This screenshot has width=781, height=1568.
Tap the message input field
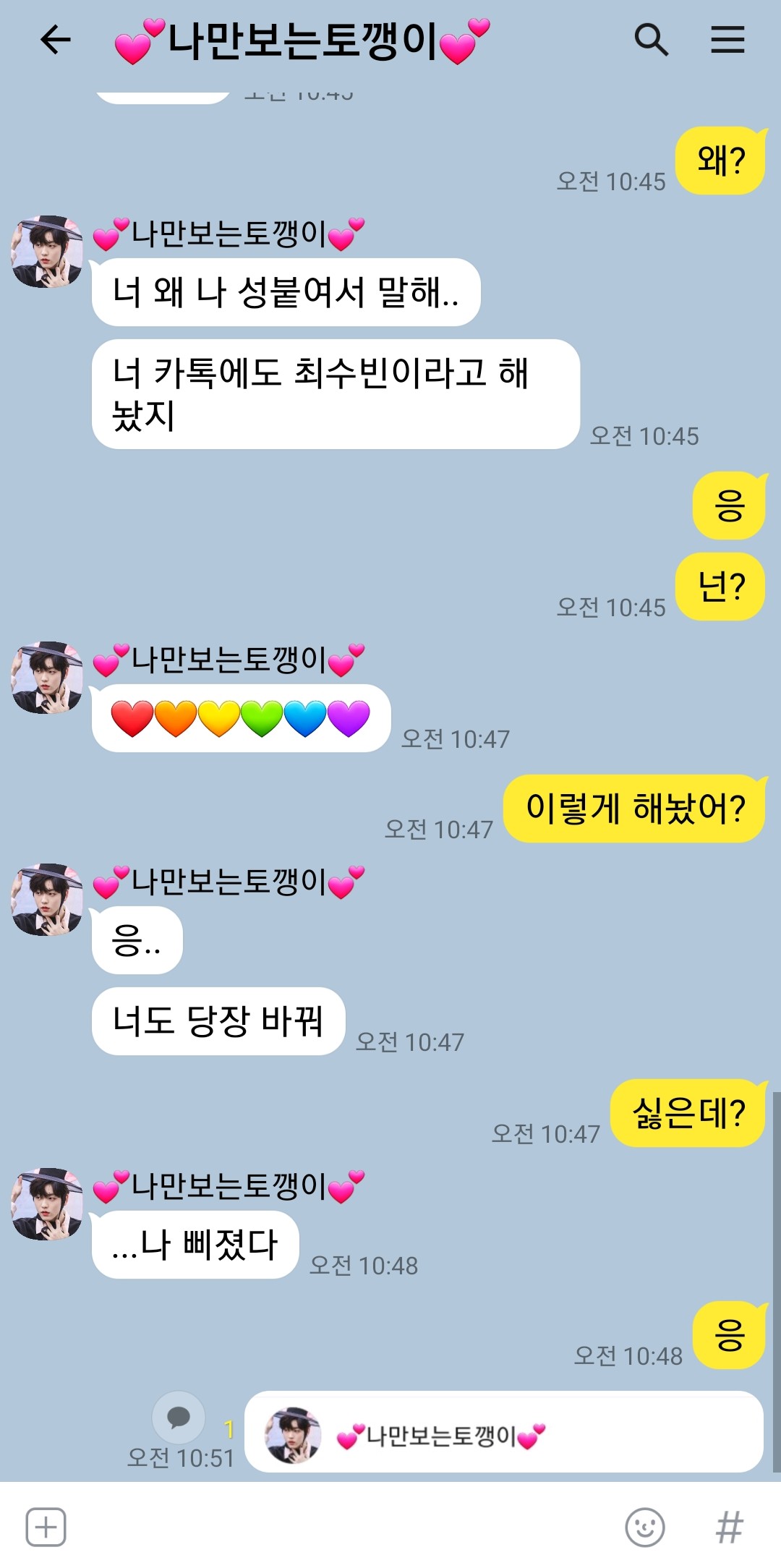tap(343, 1527)
